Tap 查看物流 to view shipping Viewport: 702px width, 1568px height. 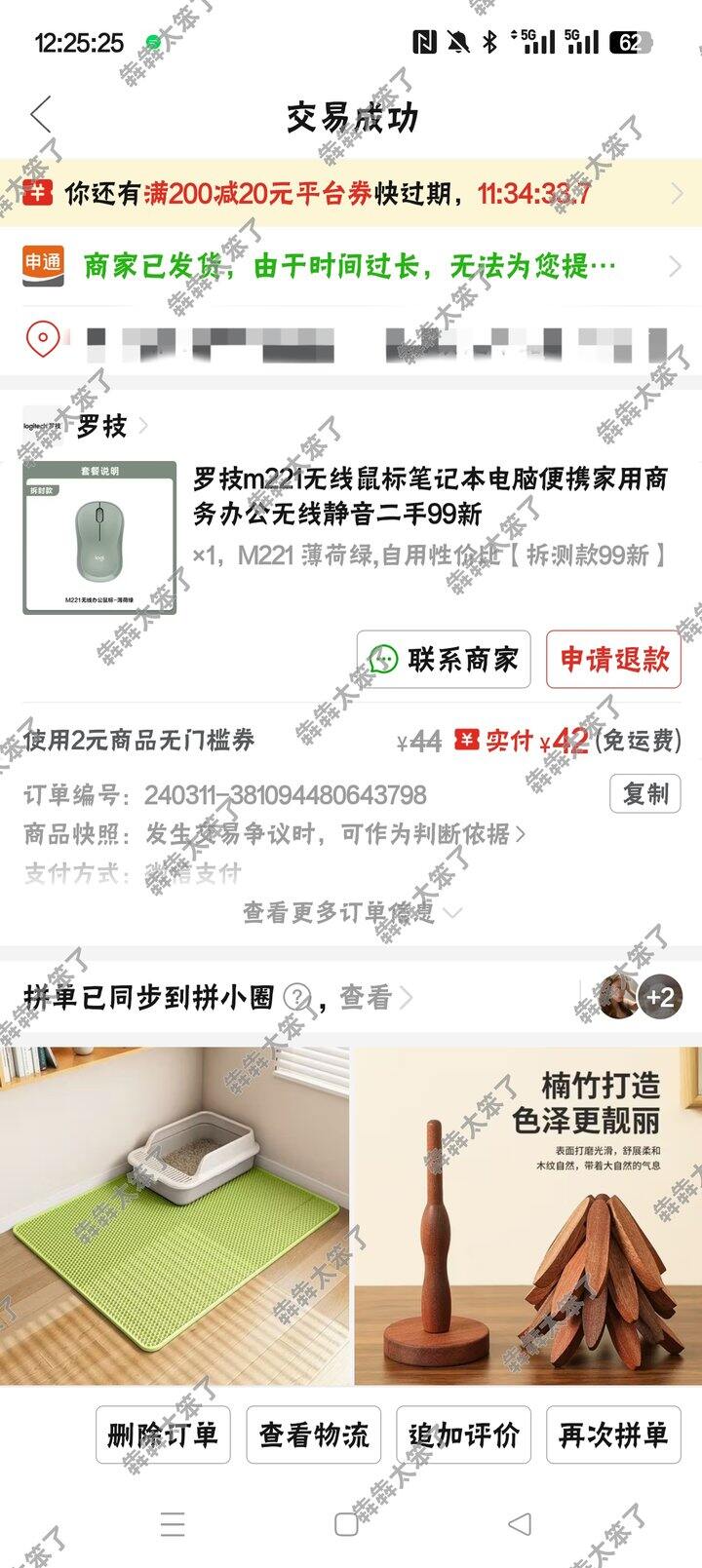point(313,1434)
